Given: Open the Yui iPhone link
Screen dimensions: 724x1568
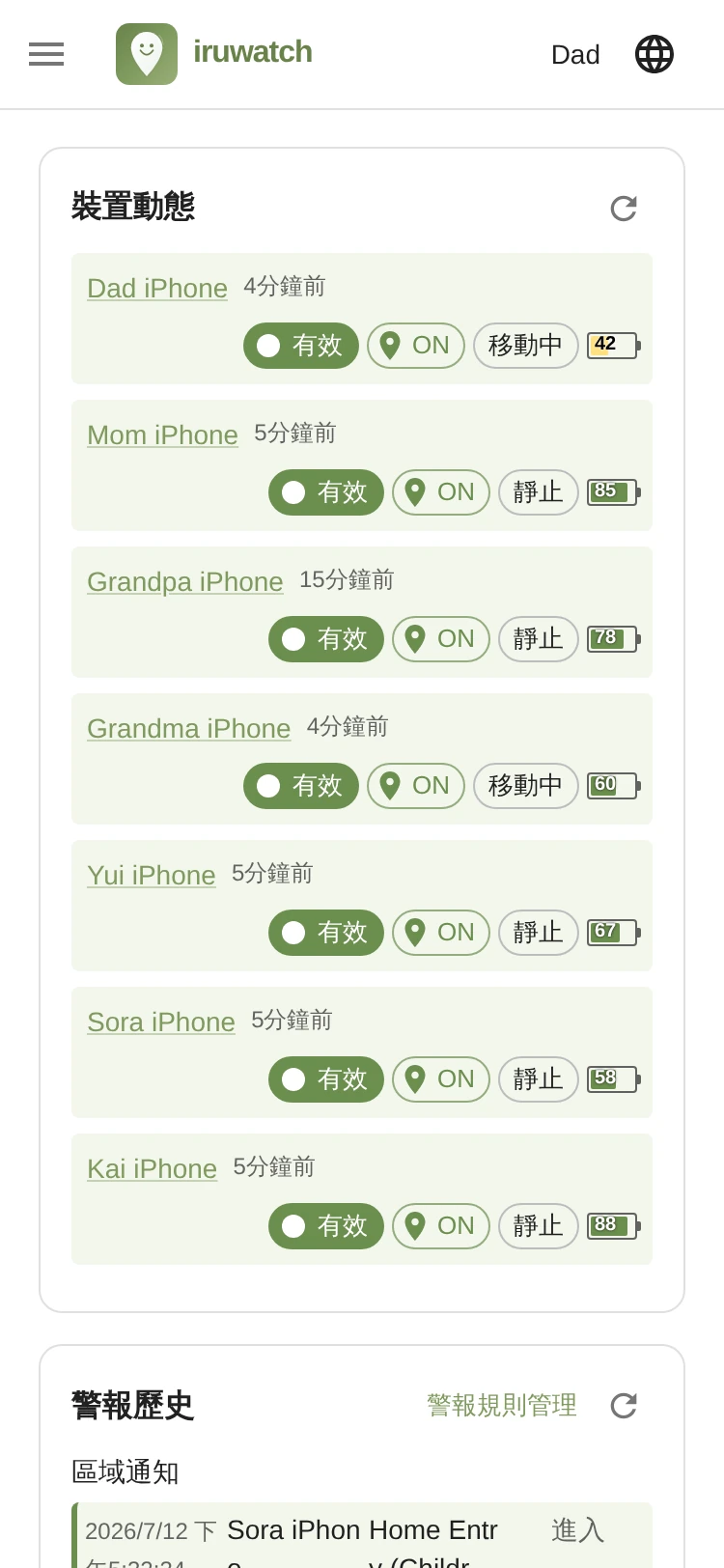Looking at the screenshot, I should [152, 875].
